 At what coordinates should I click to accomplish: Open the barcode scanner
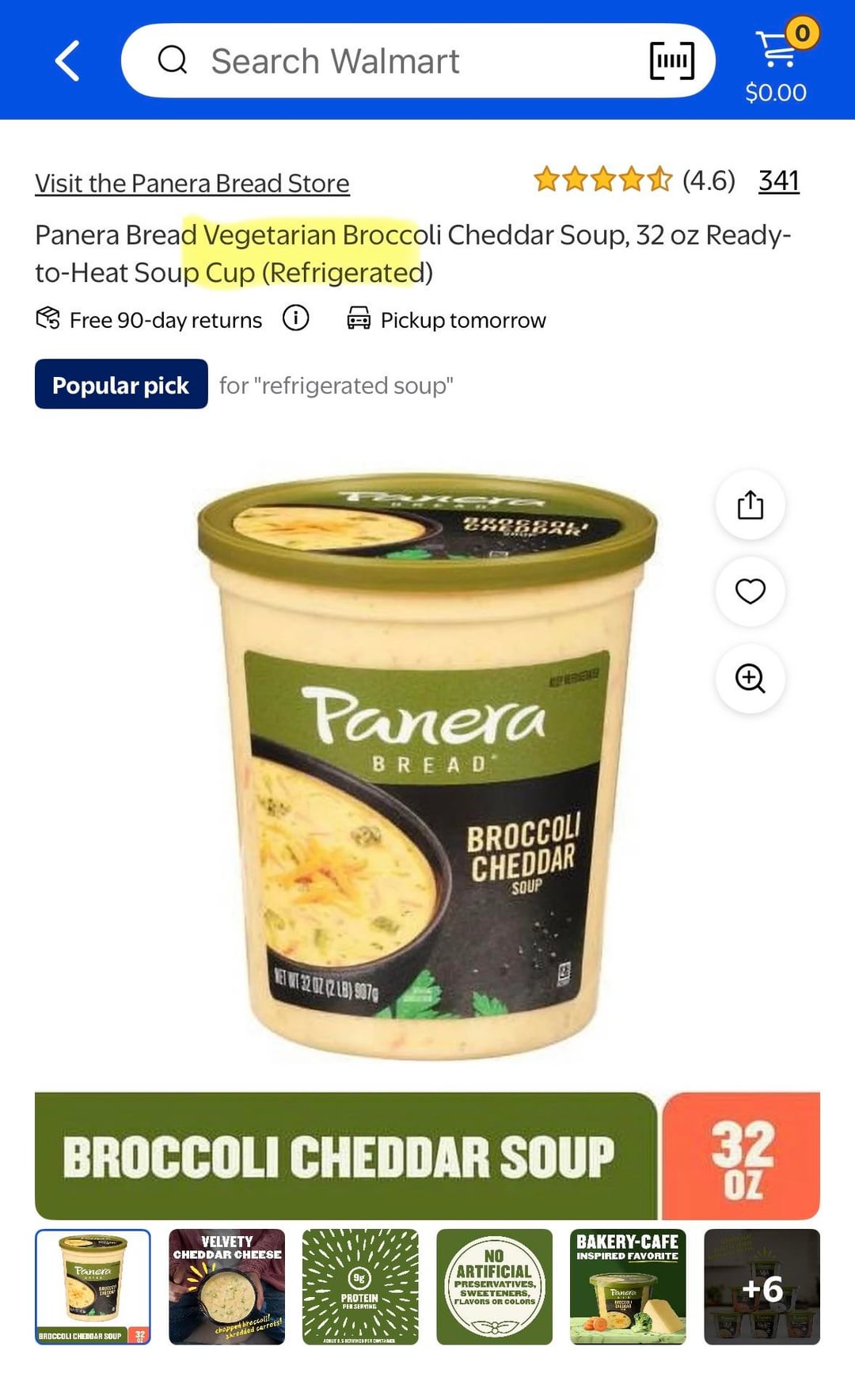(x=671, y=61)
